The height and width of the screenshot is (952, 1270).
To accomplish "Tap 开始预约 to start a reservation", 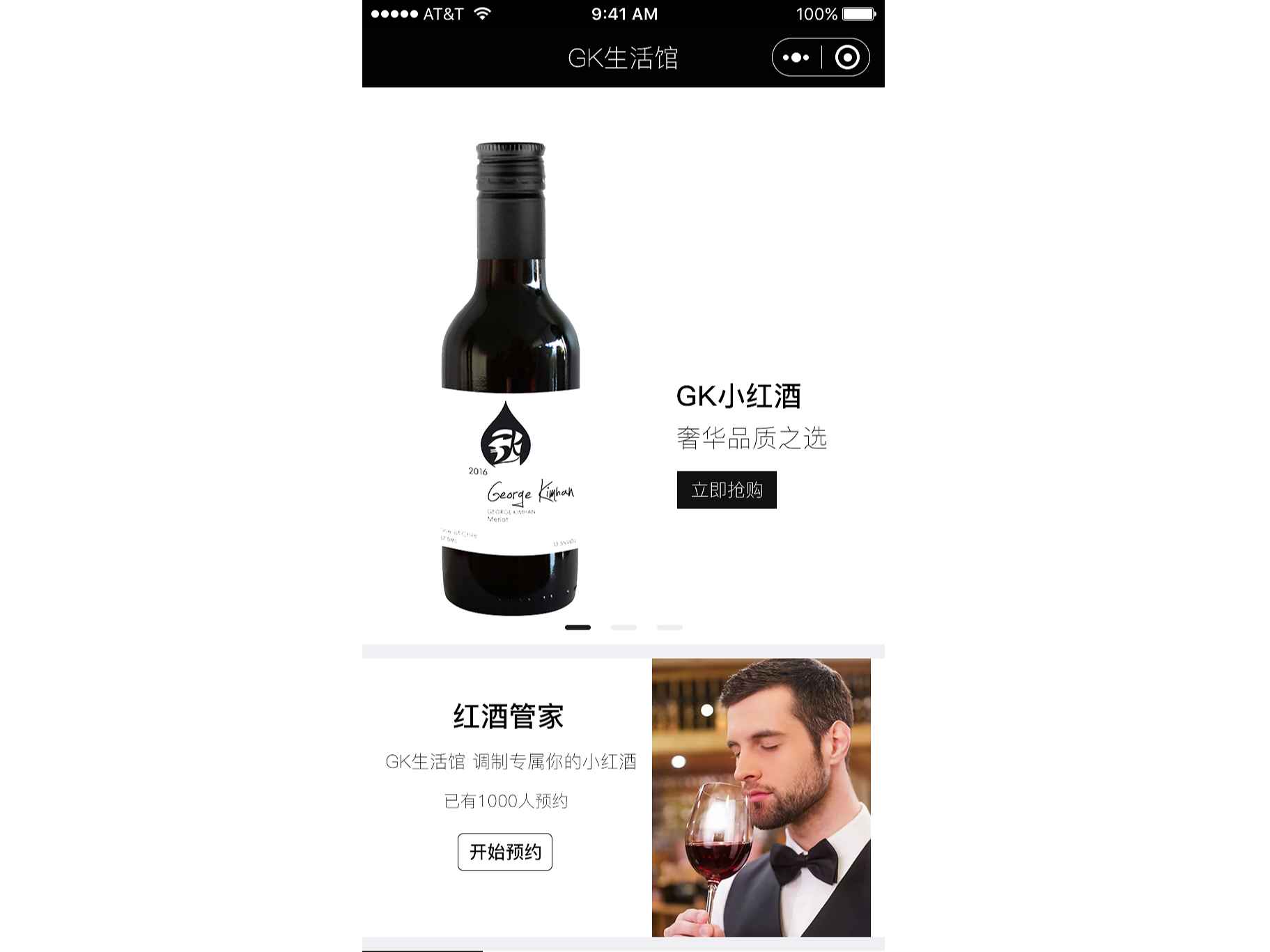I will pos(504,852).
